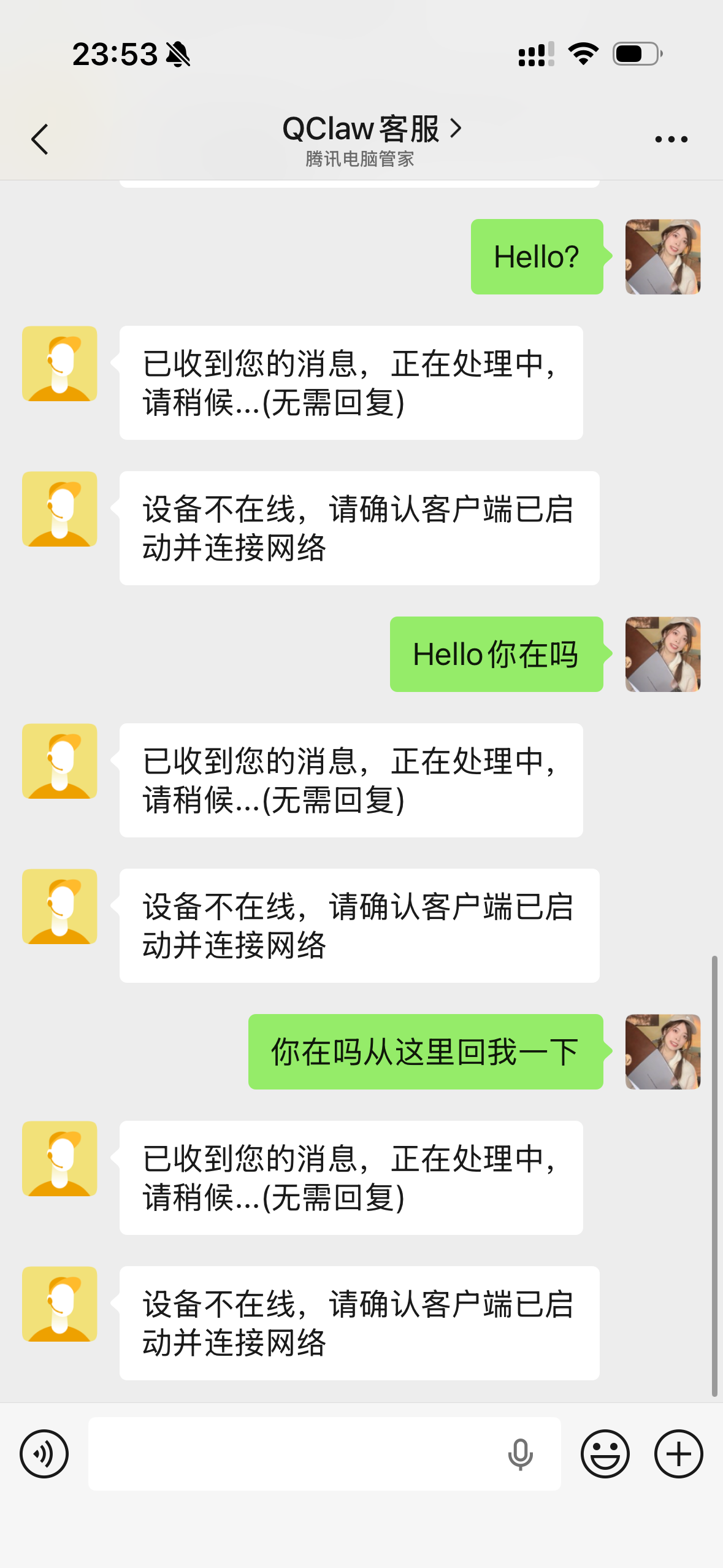Go back to the chat list
This screenshot has height=1568, width=723.
[40, 139]
